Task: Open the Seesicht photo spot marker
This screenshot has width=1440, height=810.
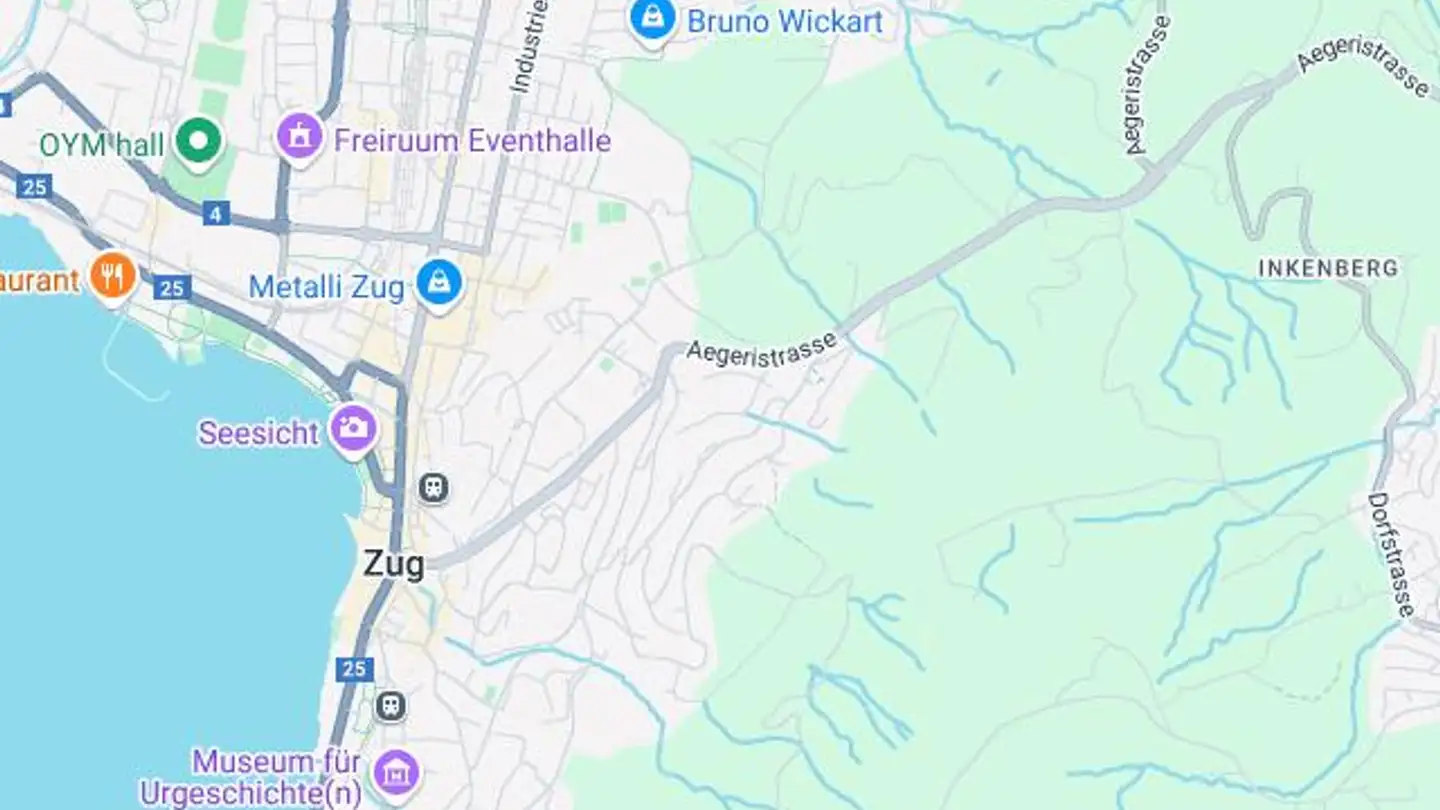Action: [x=353, y=429]
